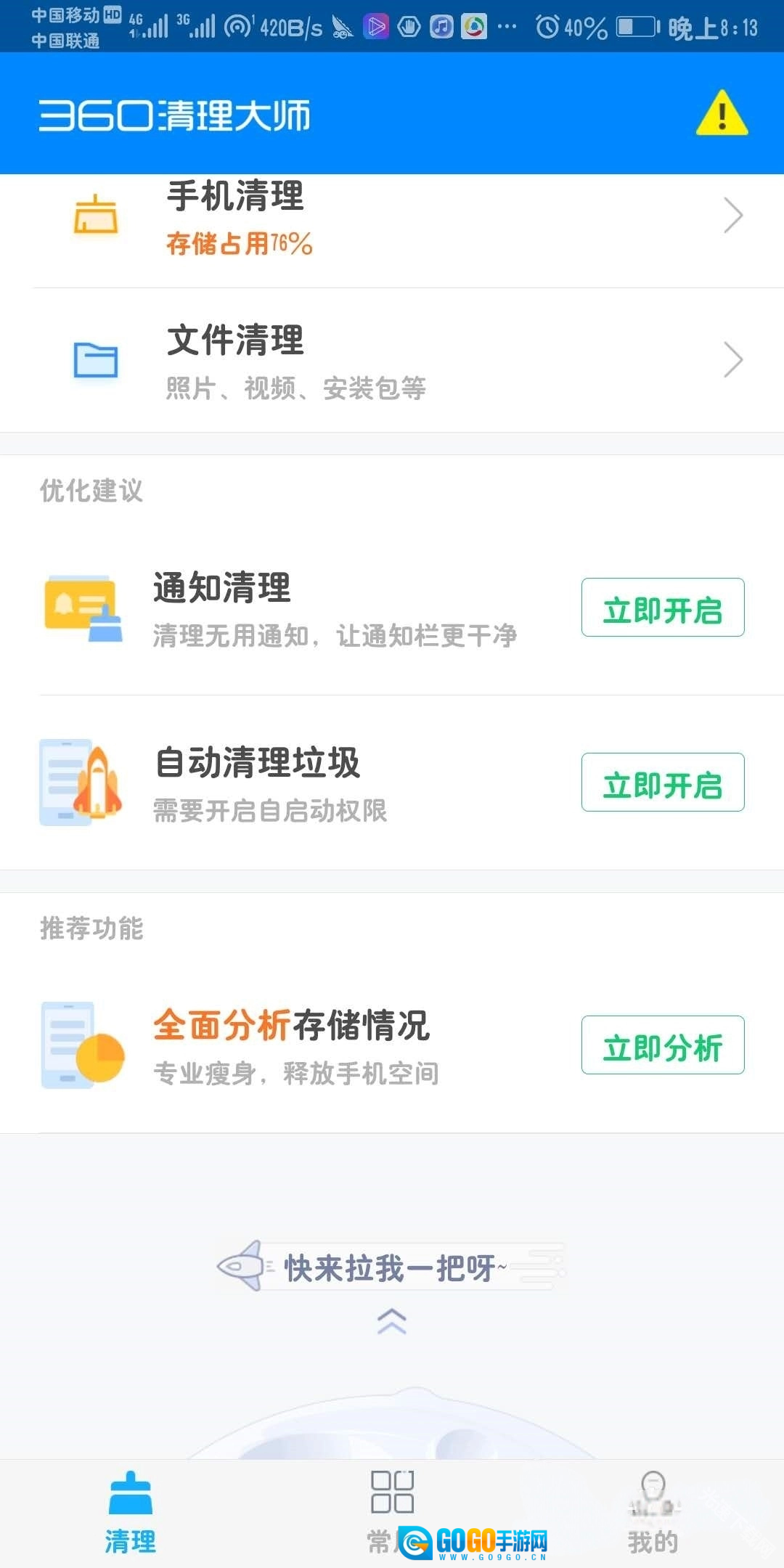Enable 自动清理垃圾 with 立即开启
The image size is (784, 1568).
coord(662,783)
